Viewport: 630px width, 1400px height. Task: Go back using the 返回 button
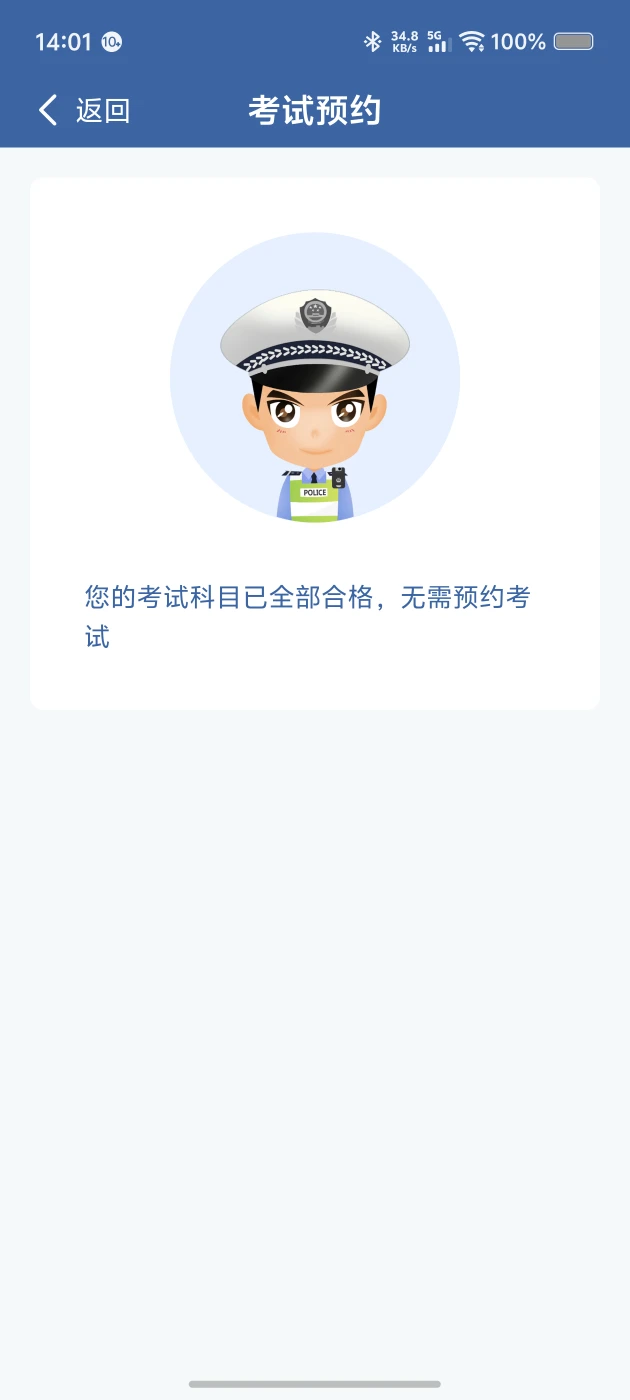coord(84,110)
